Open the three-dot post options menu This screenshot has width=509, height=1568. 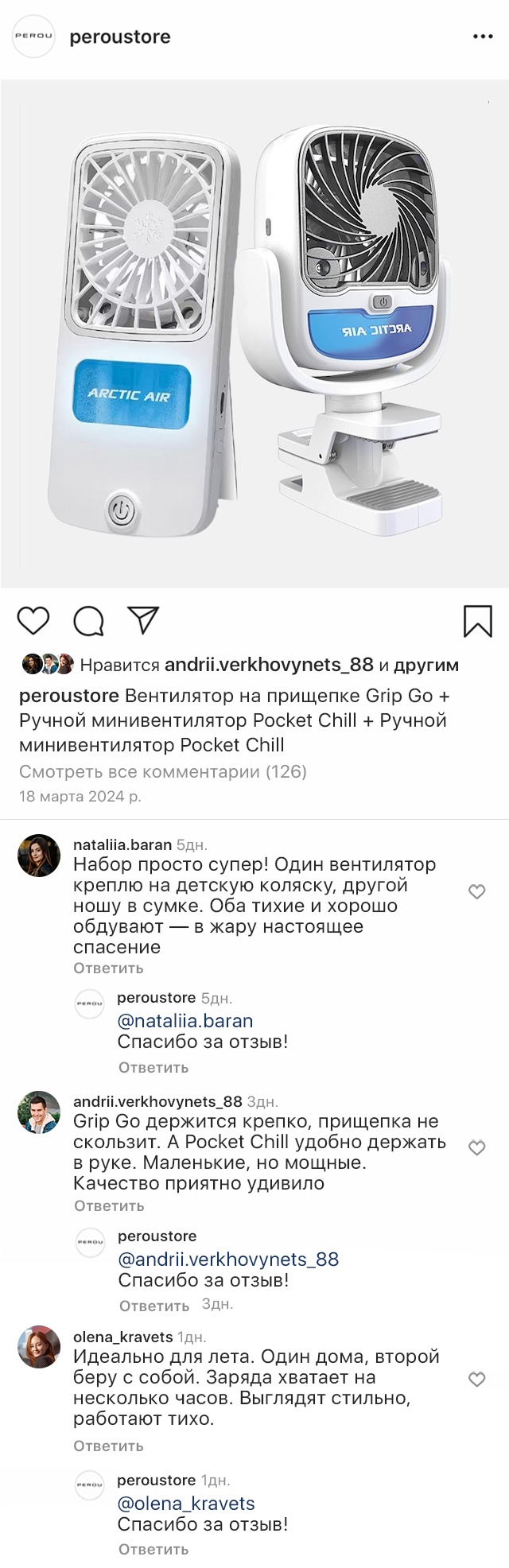(483, 37)
